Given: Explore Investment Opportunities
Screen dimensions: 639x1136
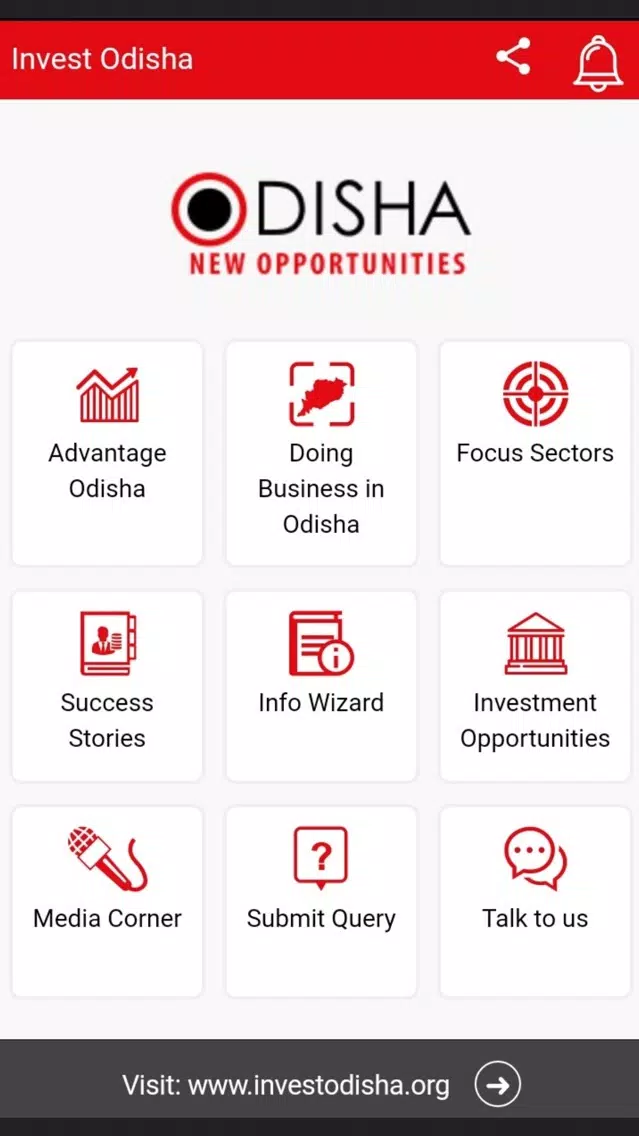Looking at the screenshot, I should pyautogui.click(x=535, y=686).
